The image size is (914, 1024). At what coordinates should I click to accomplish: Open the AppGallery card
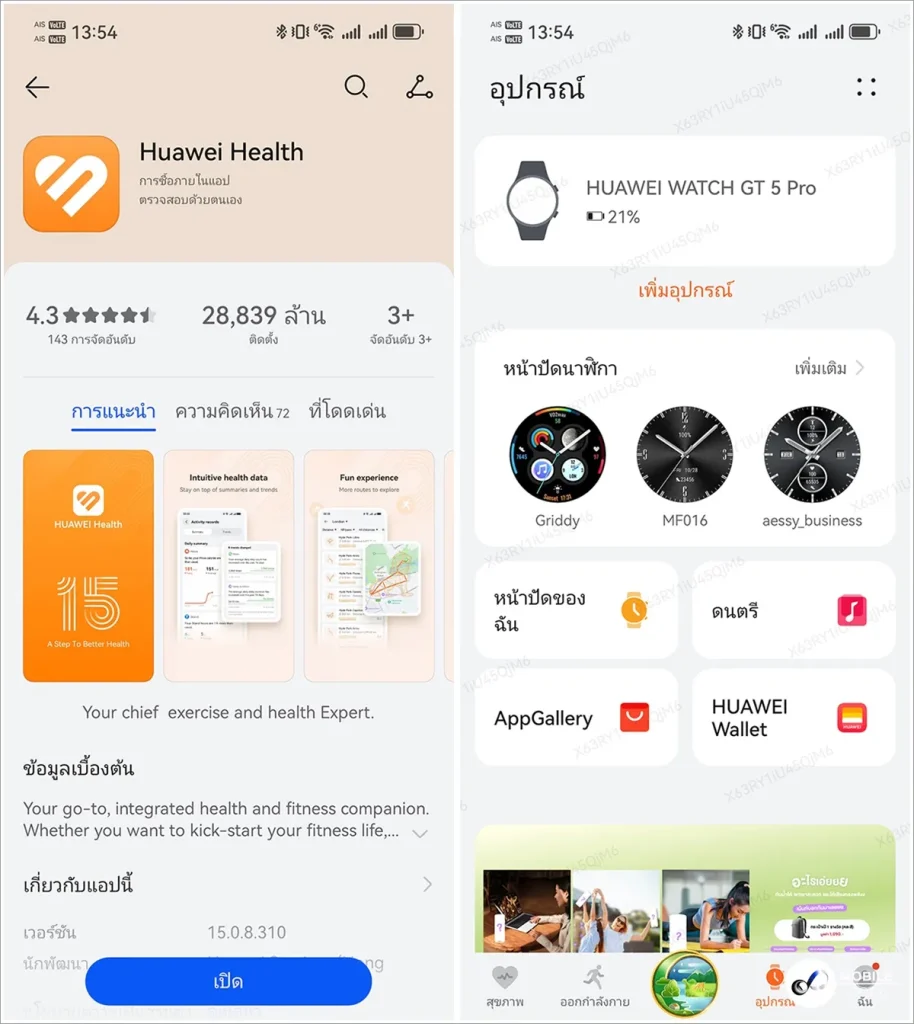pyautogui.click(x=575, y=718)
